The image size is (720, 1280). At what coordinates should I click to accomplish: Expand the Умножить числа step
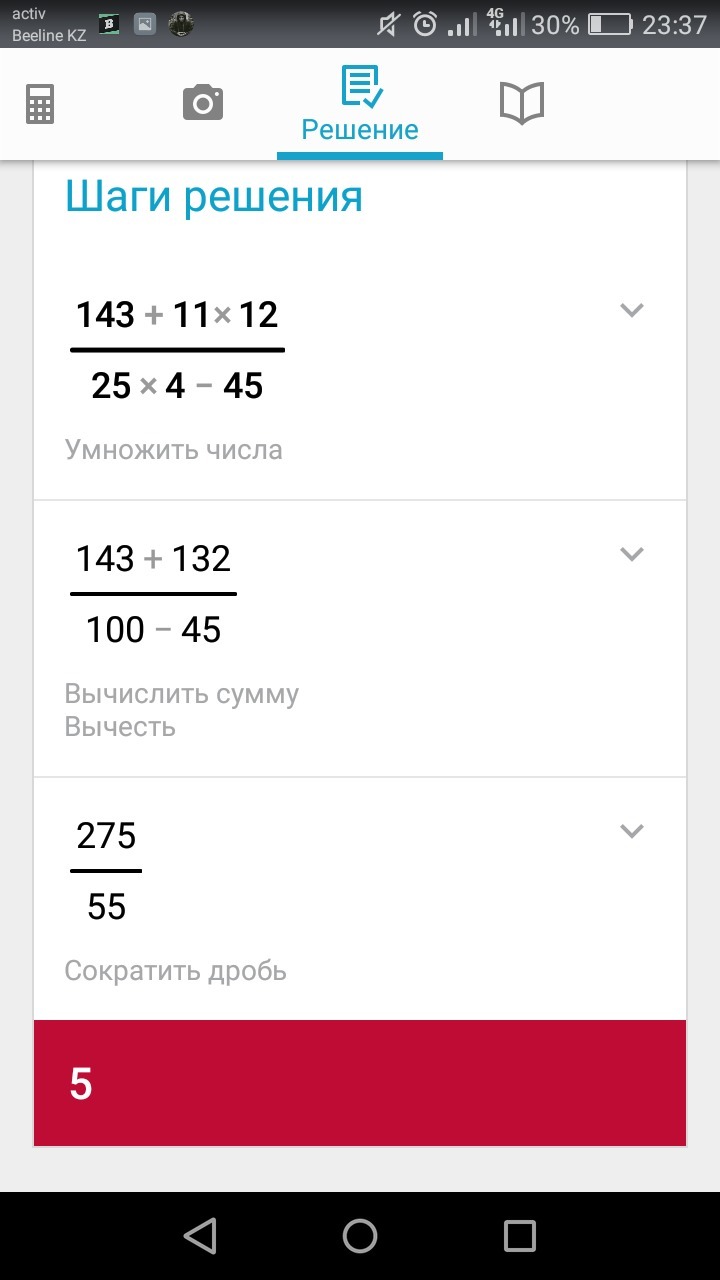pyautogui.click(x=631, y=310)
